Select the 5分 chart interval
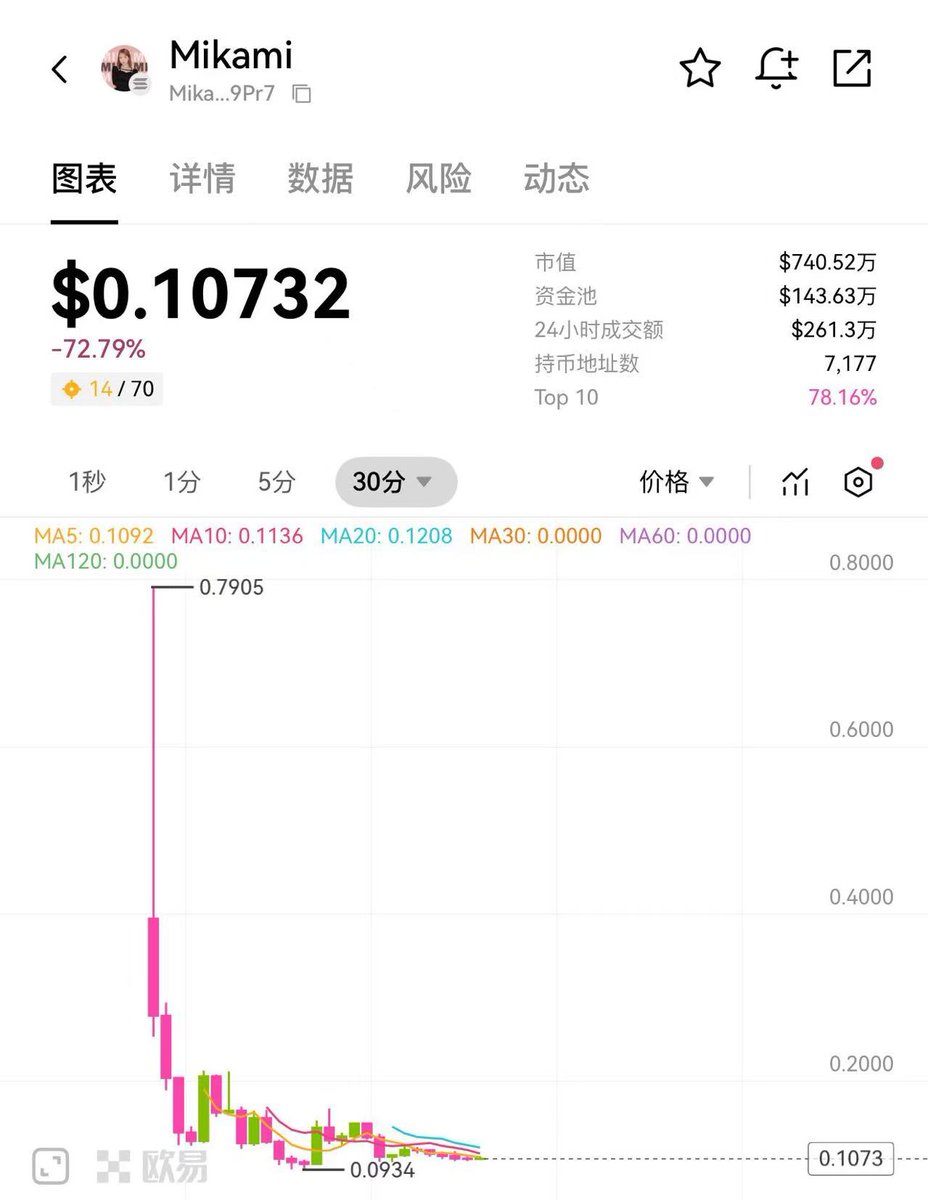This screenshot has width=928, height=1200. (x=277, y=482)
